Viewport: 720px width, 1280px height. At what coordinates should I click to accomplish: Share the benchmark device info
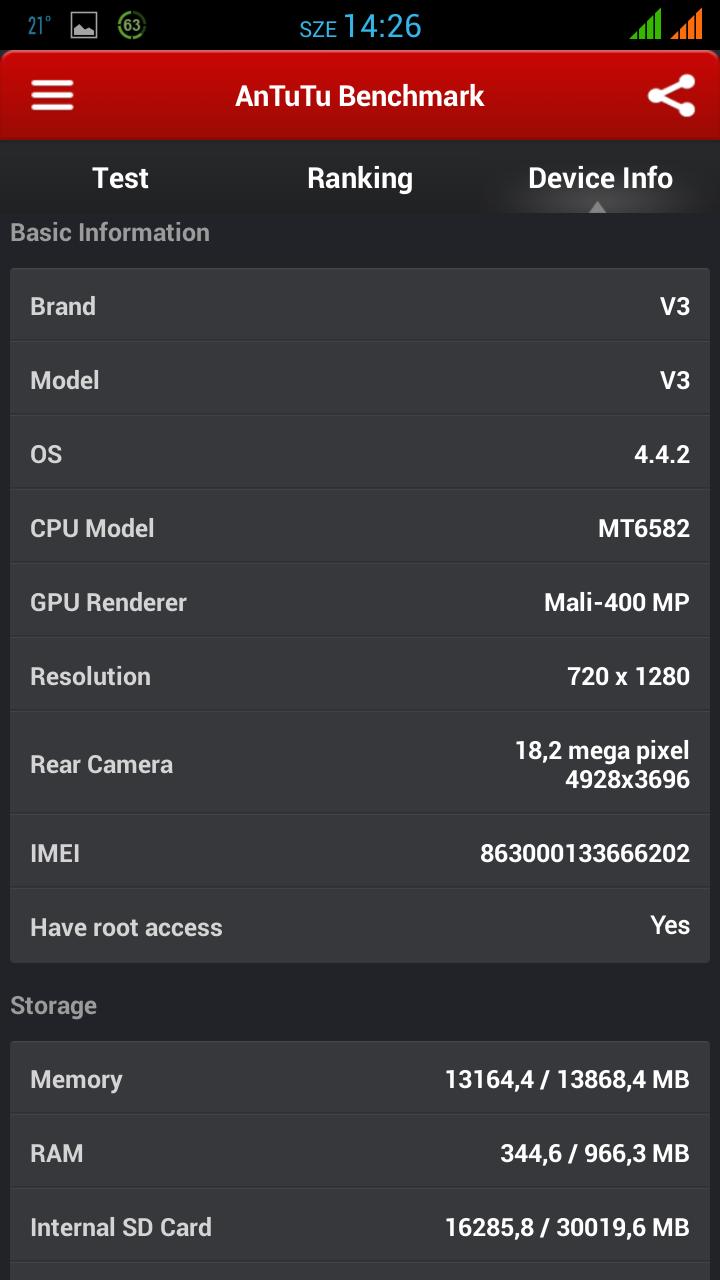pyautogui.click(x=671, y=96)
